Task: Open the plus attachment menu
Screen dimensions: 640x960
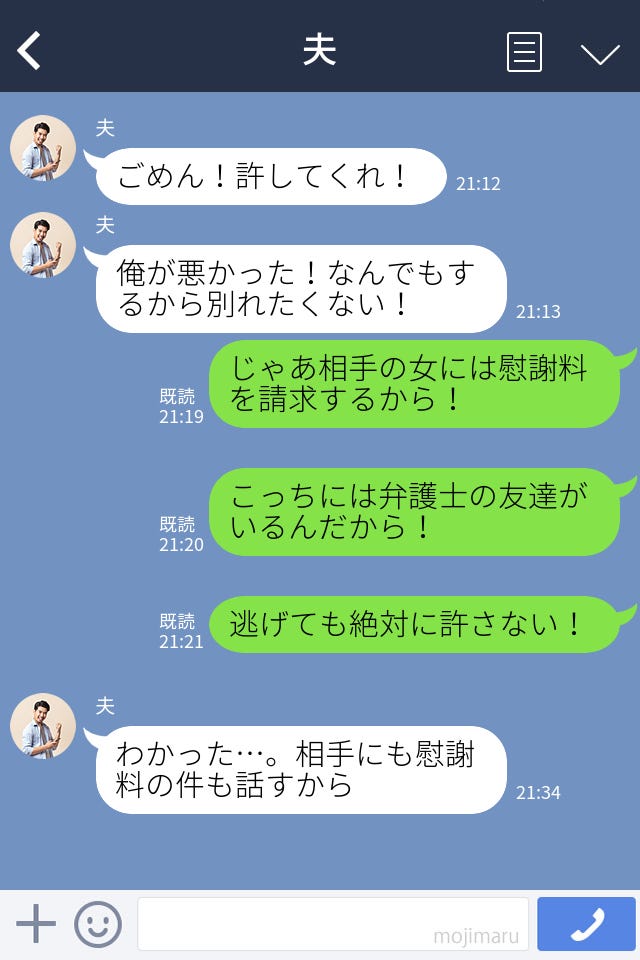Action: click(36, 924)
